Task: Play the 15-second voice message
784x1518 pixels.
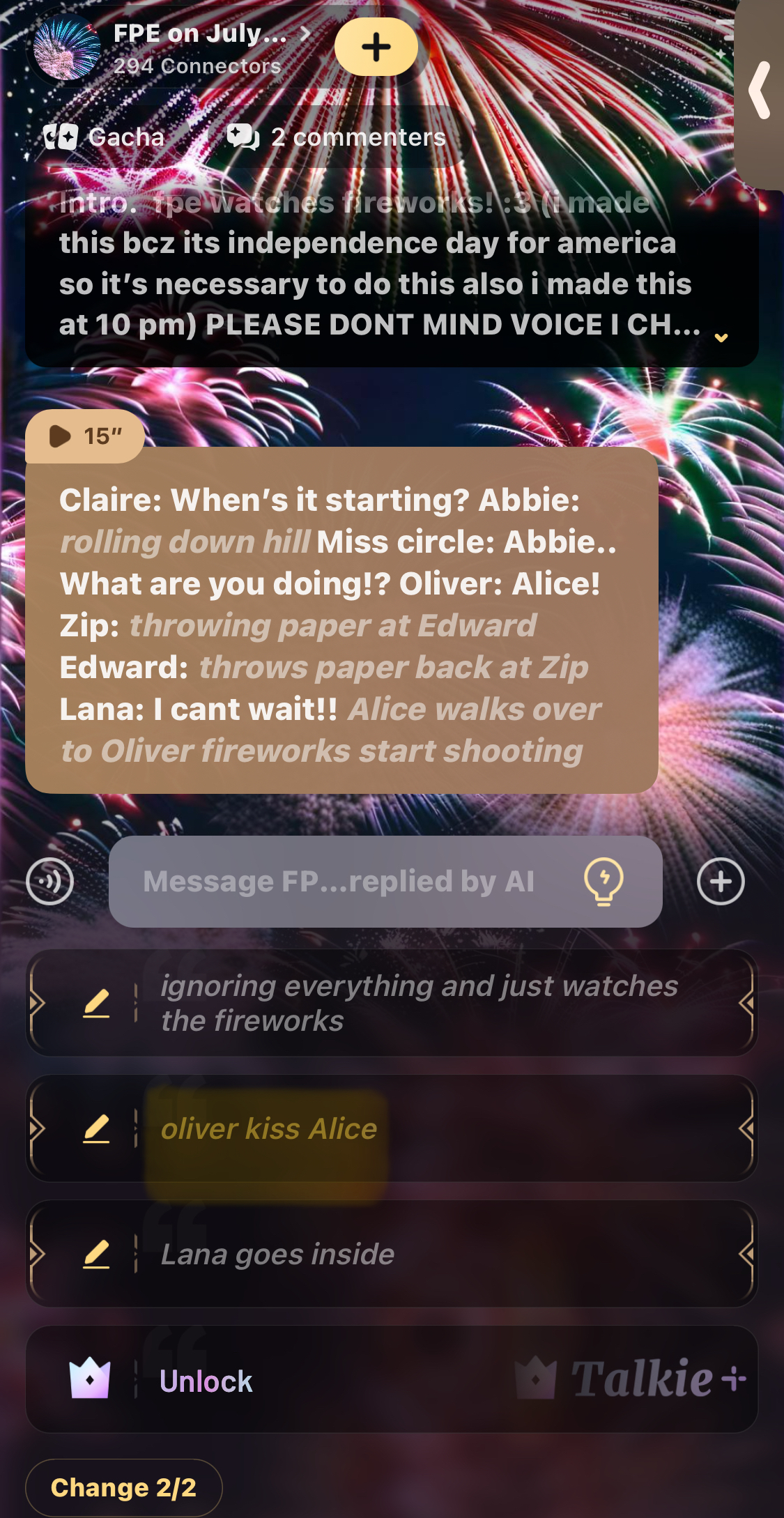Action: pyautogui.click(x=84, y=436)
